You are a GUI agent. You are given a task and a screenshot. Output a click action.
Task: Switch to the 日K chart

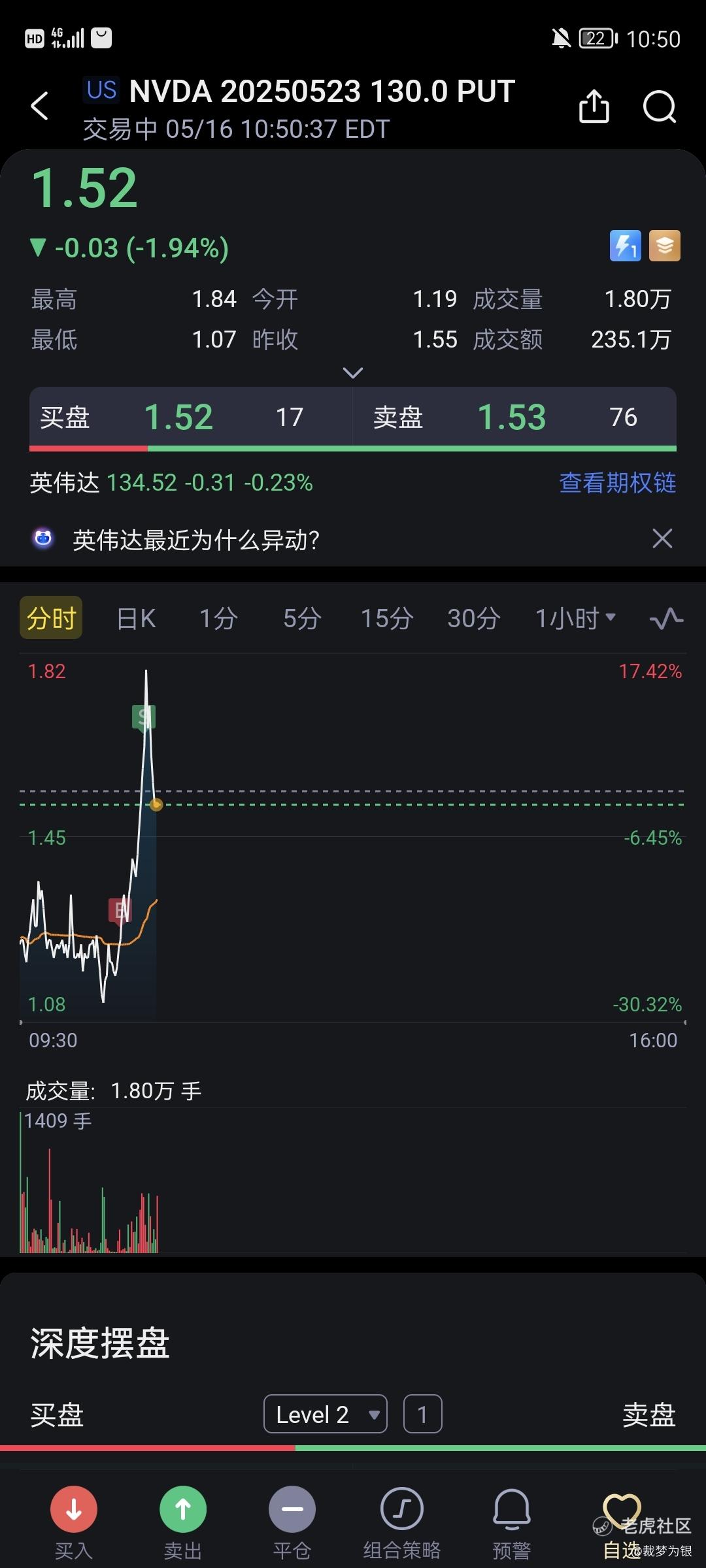click(x=136, y=618)
